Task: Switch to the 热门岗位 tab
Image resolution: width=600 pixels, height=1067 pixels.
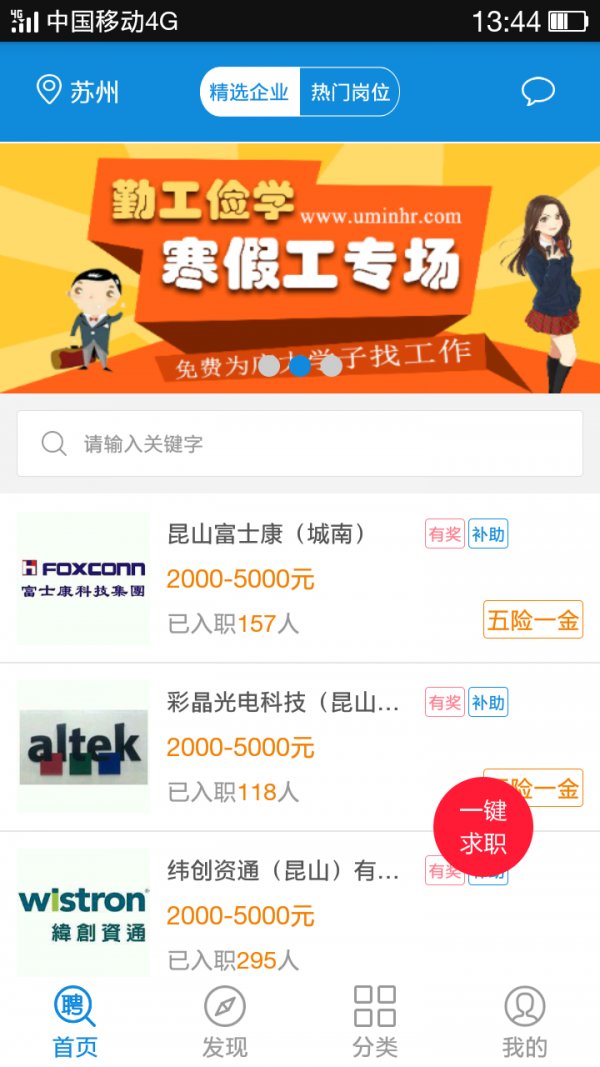Action: click(349, 93)
